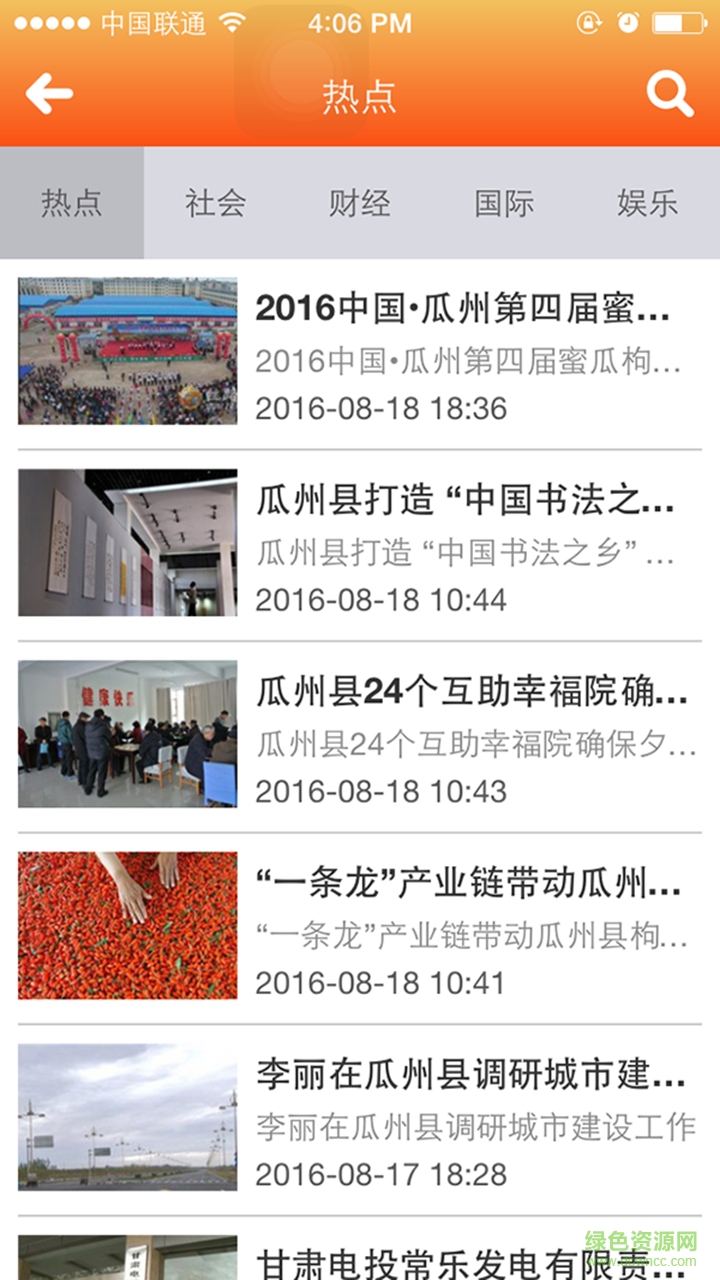
Task: Switch to the 社会 tab
Action: coord(215,204)
